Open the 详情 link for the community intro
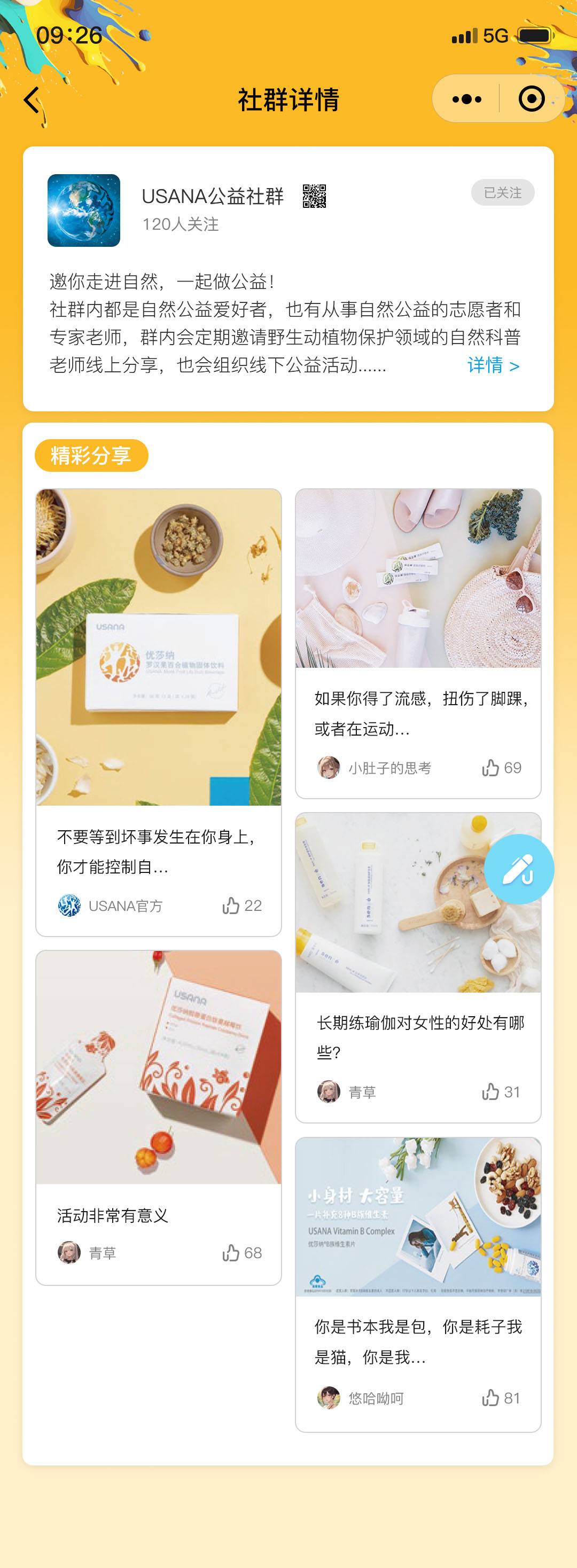The height and width of the screenshot is (1568, 577). click(493, 365)
